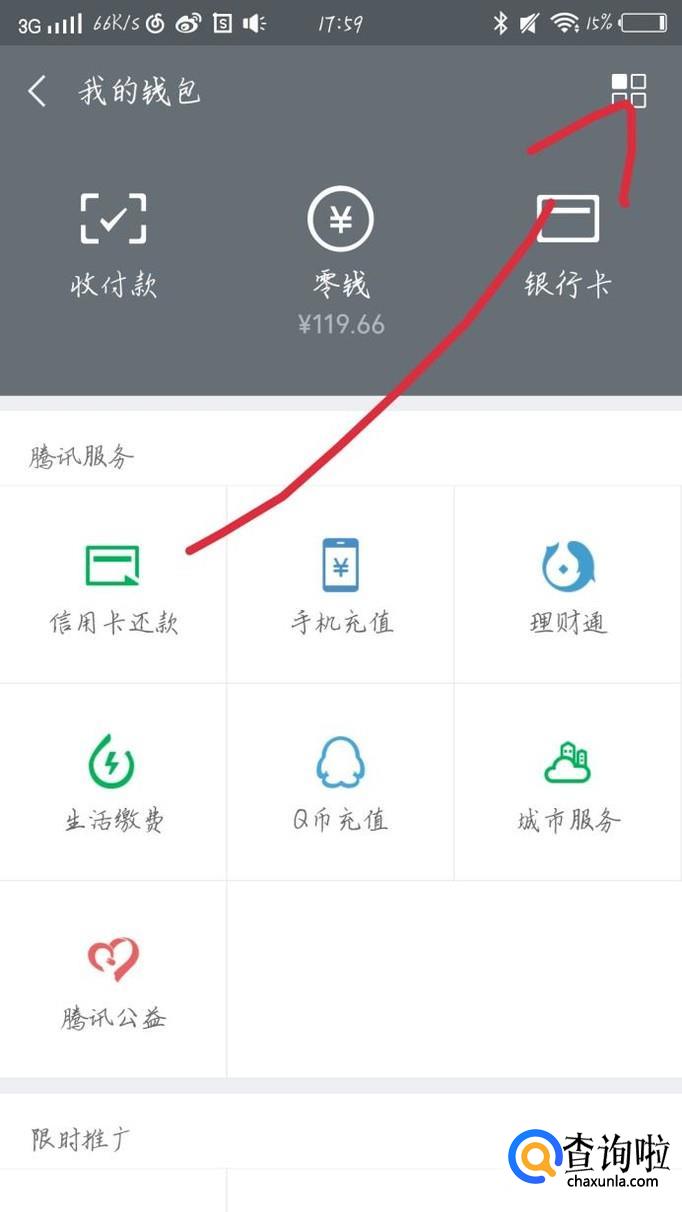Open 生活缴费 utility payments
Viewport: 682px width, 1212px height.
click(x=113, y=782)
